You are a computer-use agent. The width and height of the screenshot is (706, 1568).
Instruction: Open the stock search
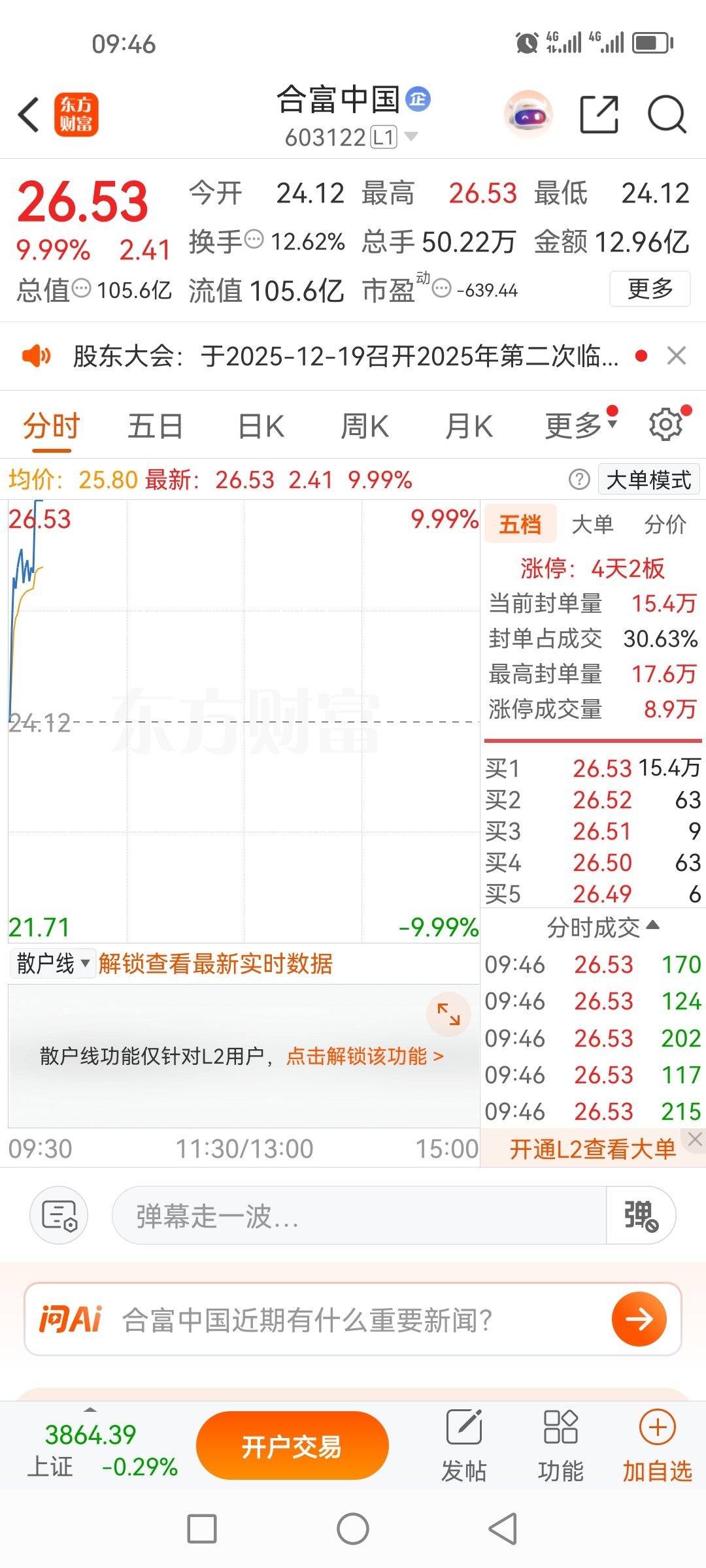(x=667, y=114)
